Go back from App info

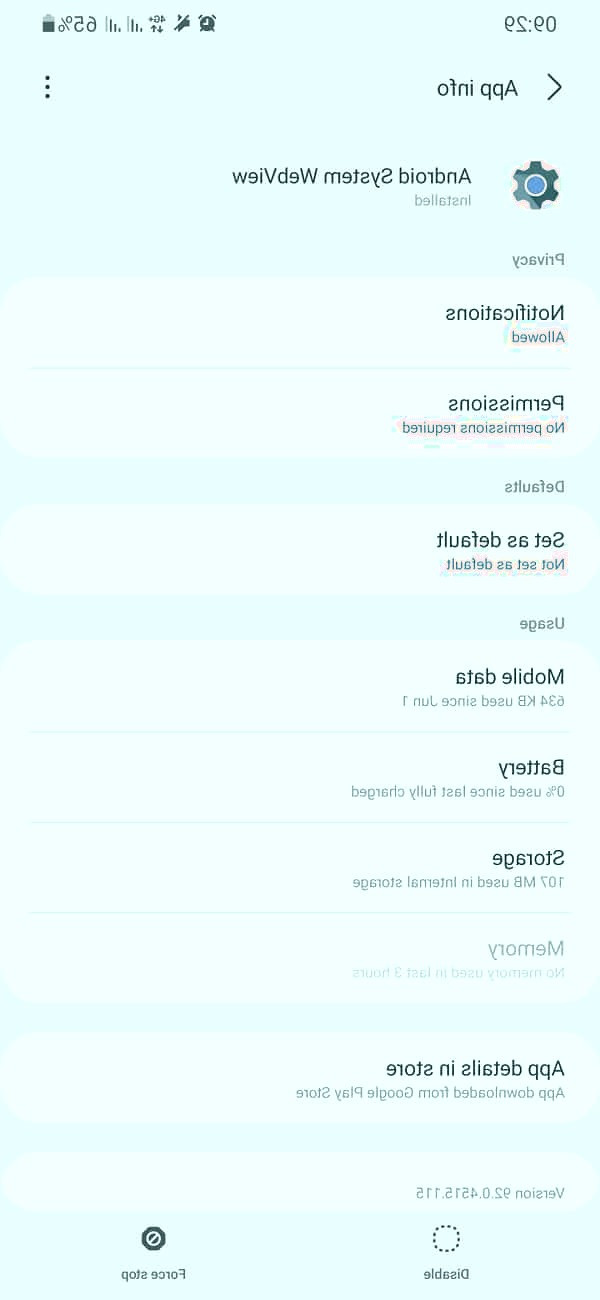[x=555, y=88]
